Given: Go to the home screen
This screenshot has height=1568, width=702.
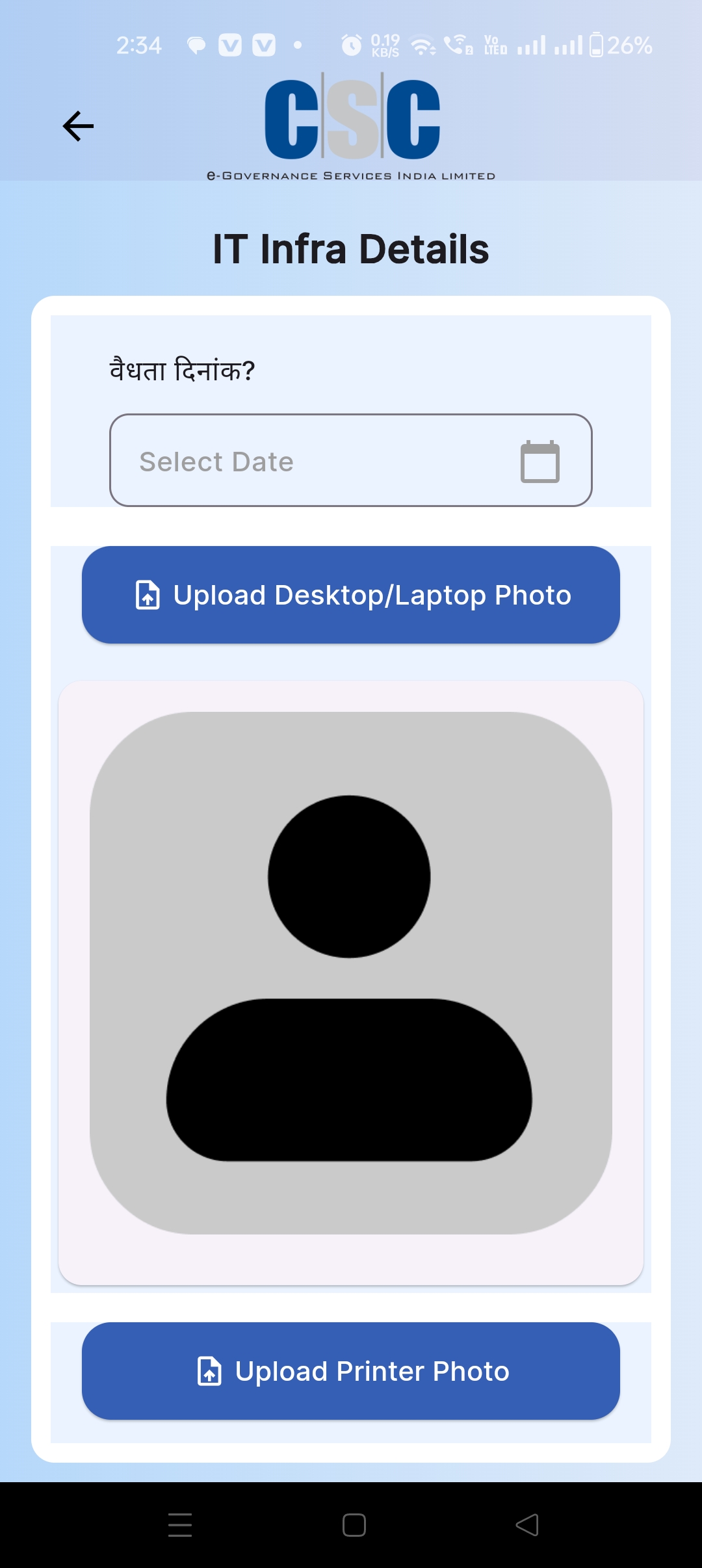Looking at the screenshot, I should click(x=354, y=1525).
